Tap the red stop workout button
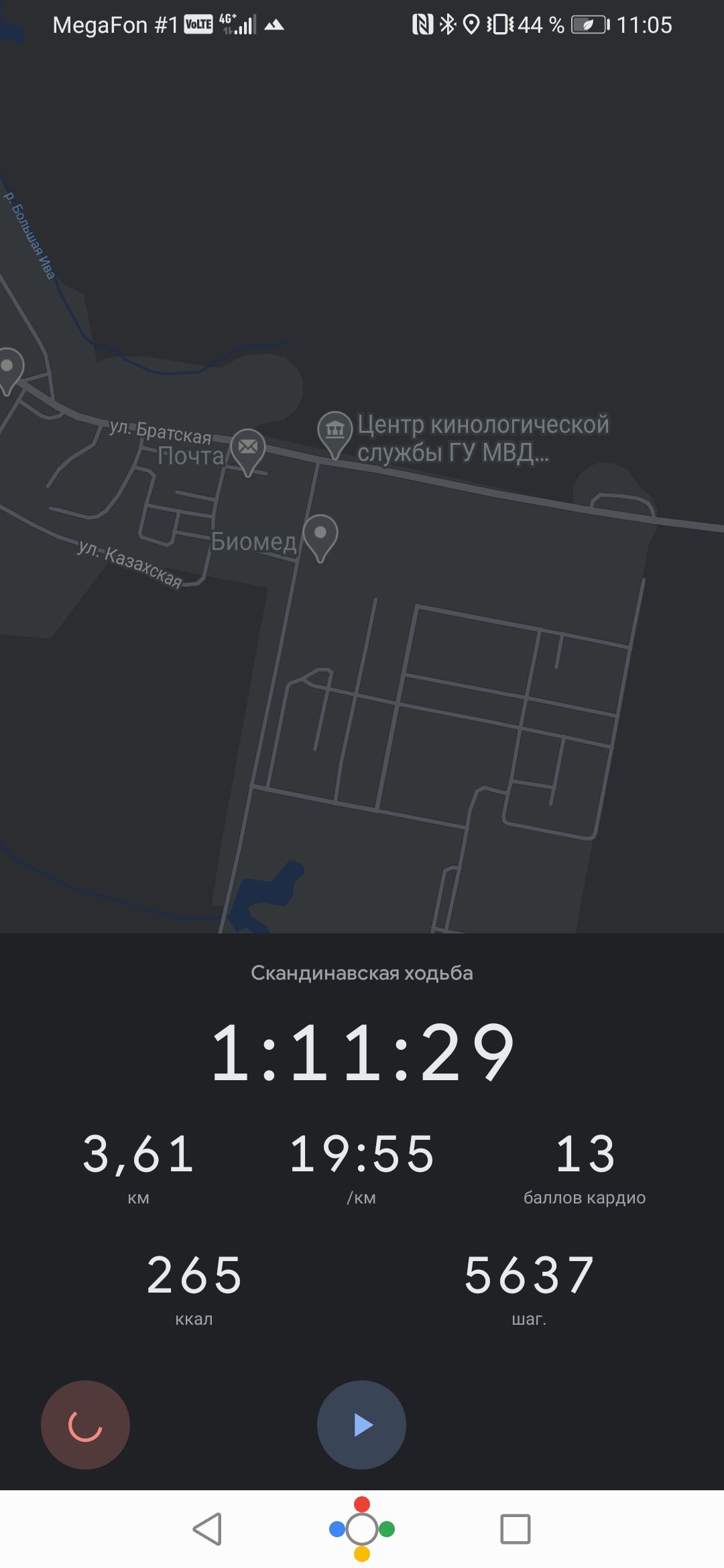Image resolution: width=724 pixels, height=1568 pixels. [85, 1425]
